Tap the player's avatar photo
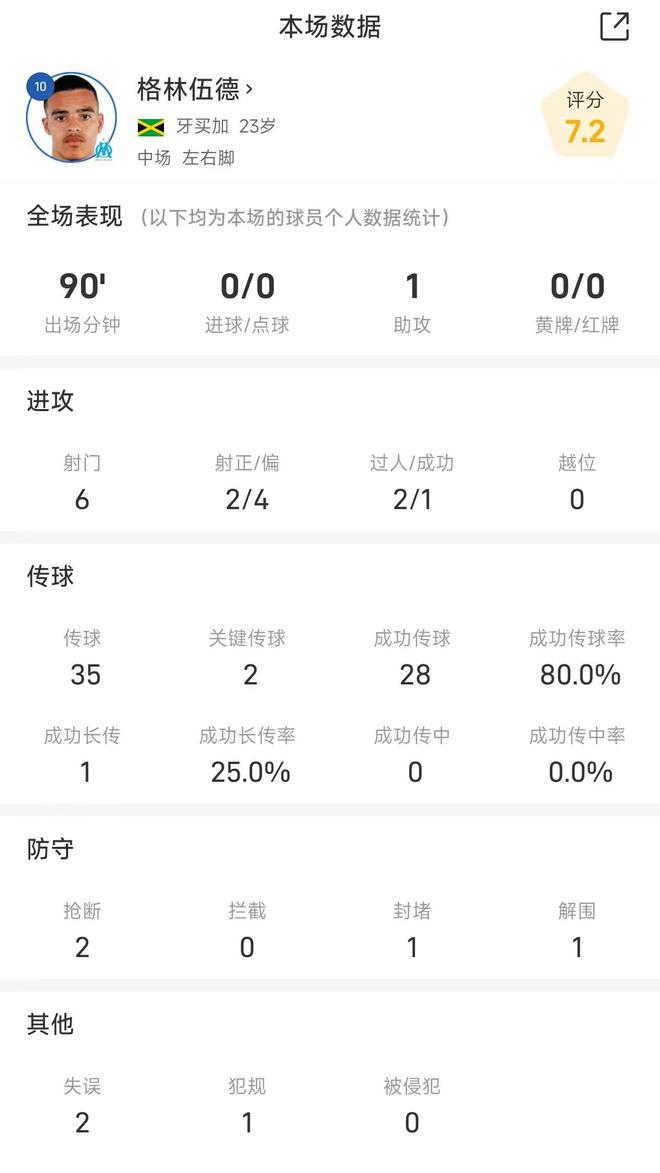The width and height of the screenshot is (660, 1173). [x=72, y=117]
